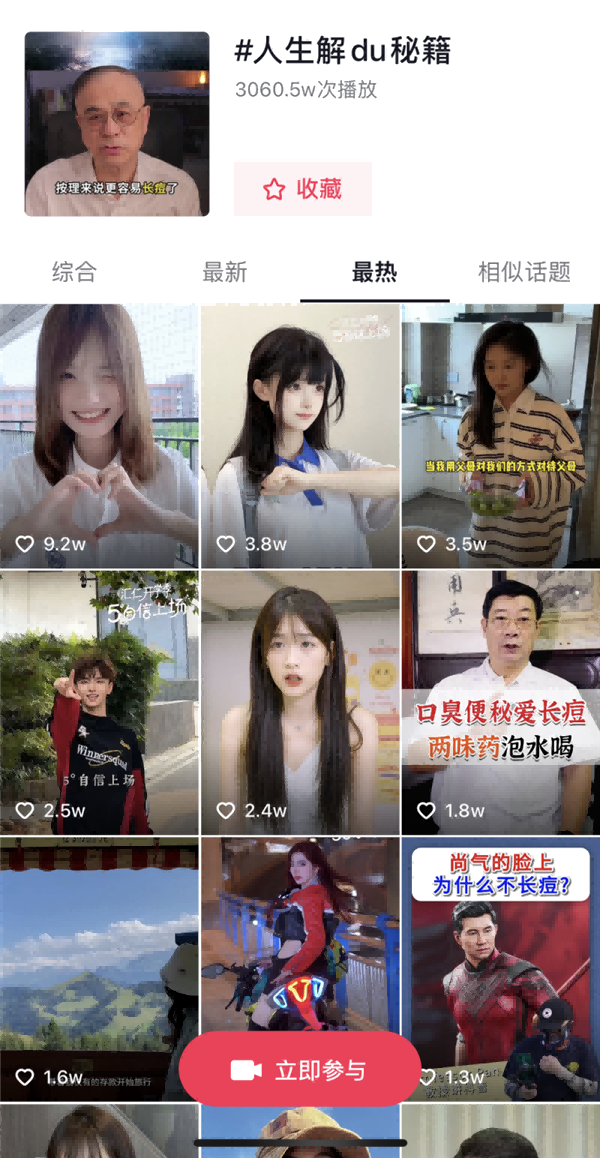Tap the 收藏 button to favorite topic
Viewport: 600px width, 1158px height.
pyautogui.click(x=302, y=189)
